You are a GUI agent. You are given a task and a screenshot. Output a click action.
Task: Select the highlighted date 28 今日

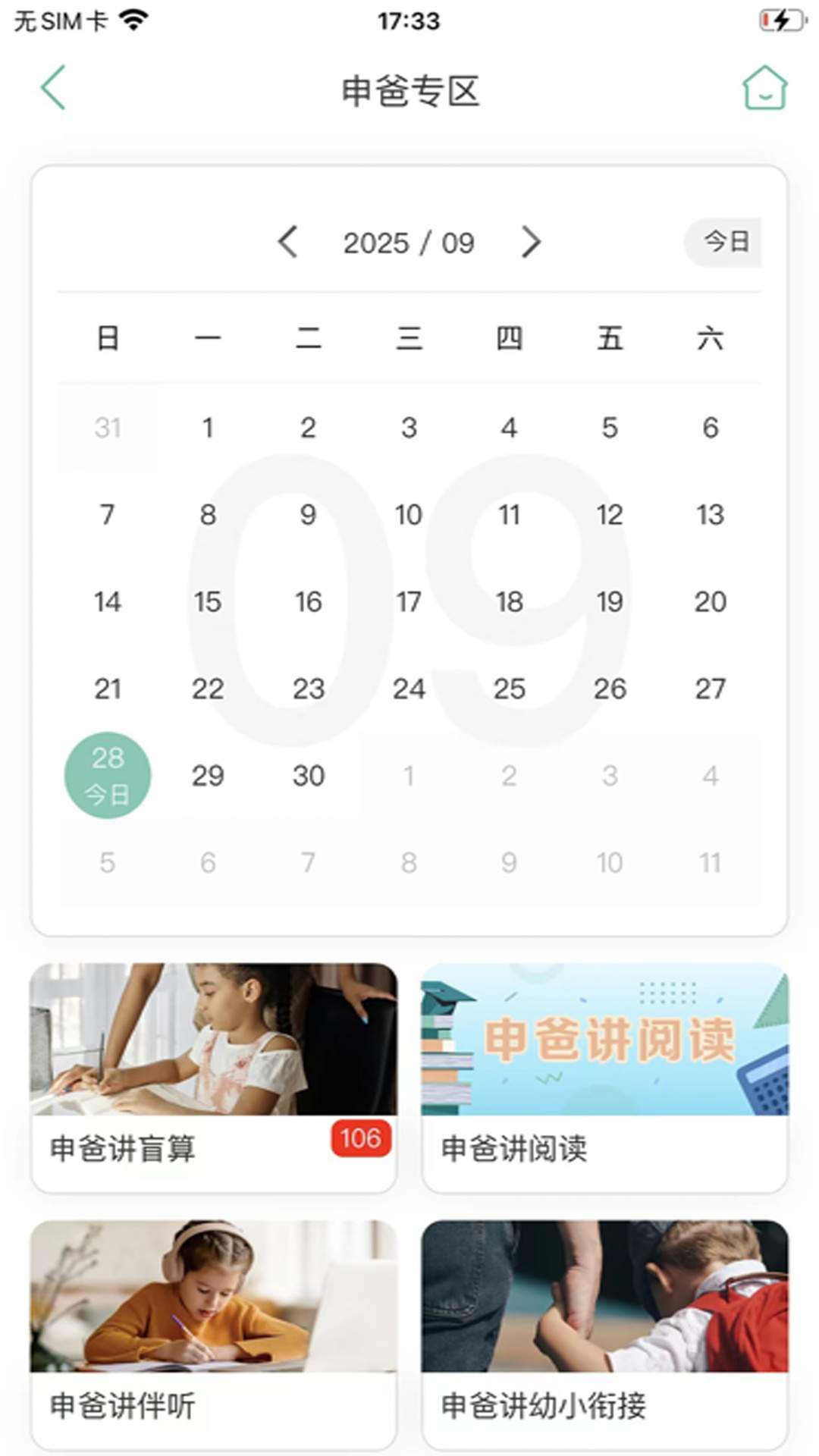(x=108, y=775)
